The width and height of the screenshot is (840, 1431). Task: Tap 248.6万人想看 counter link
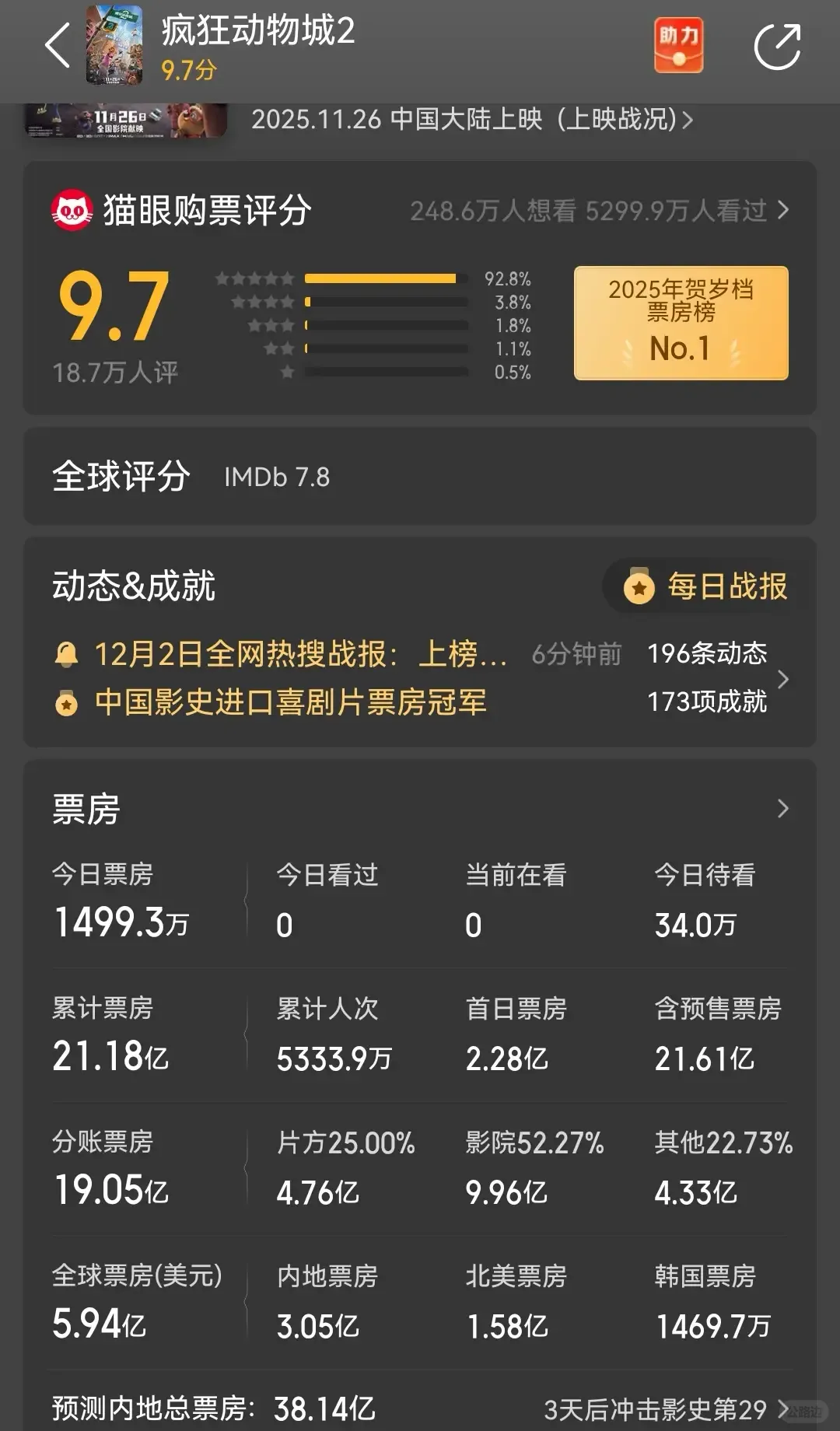pos(492,210)
